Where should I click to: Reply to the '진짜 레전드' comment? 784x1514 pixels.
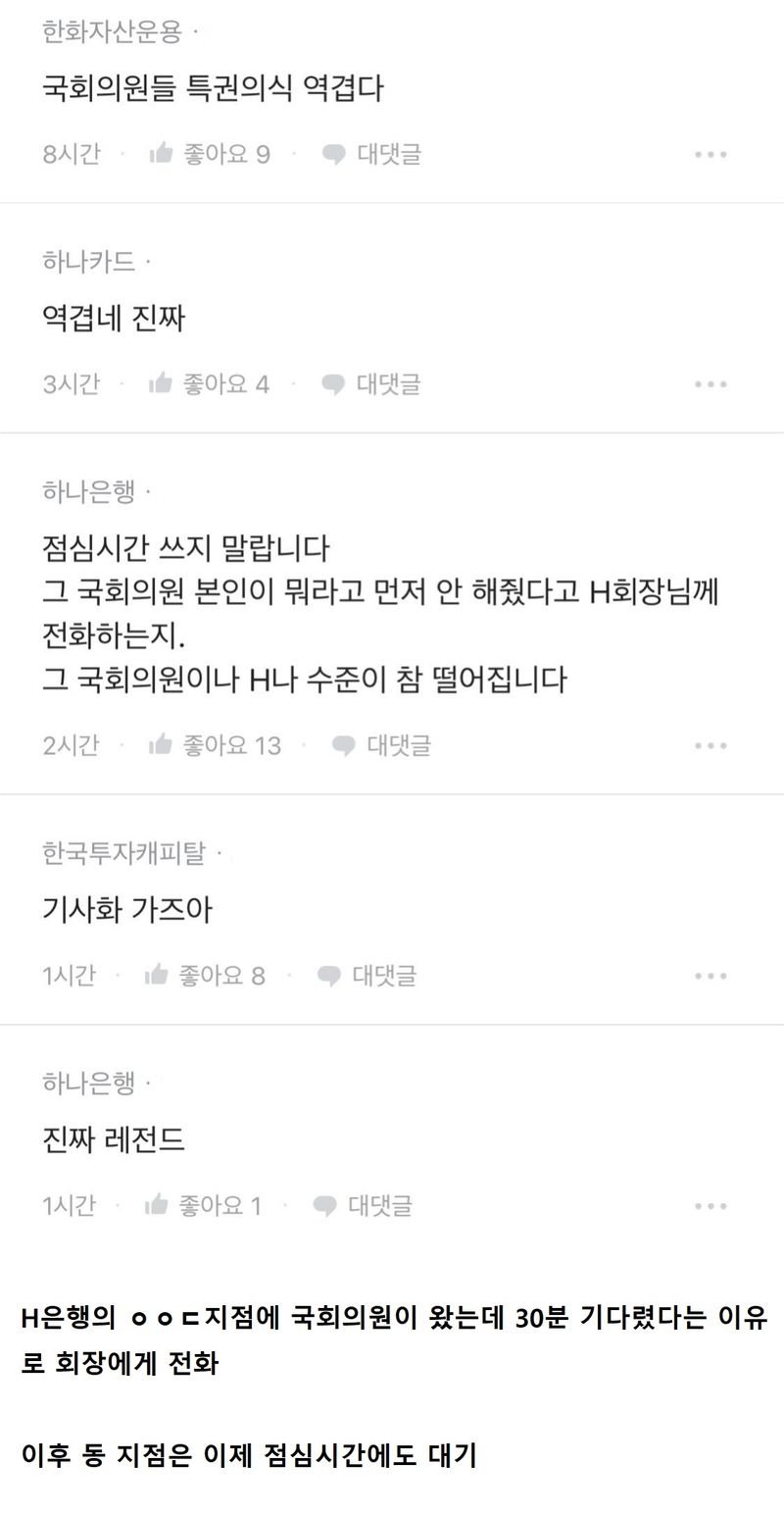(x=365, y=1205)
